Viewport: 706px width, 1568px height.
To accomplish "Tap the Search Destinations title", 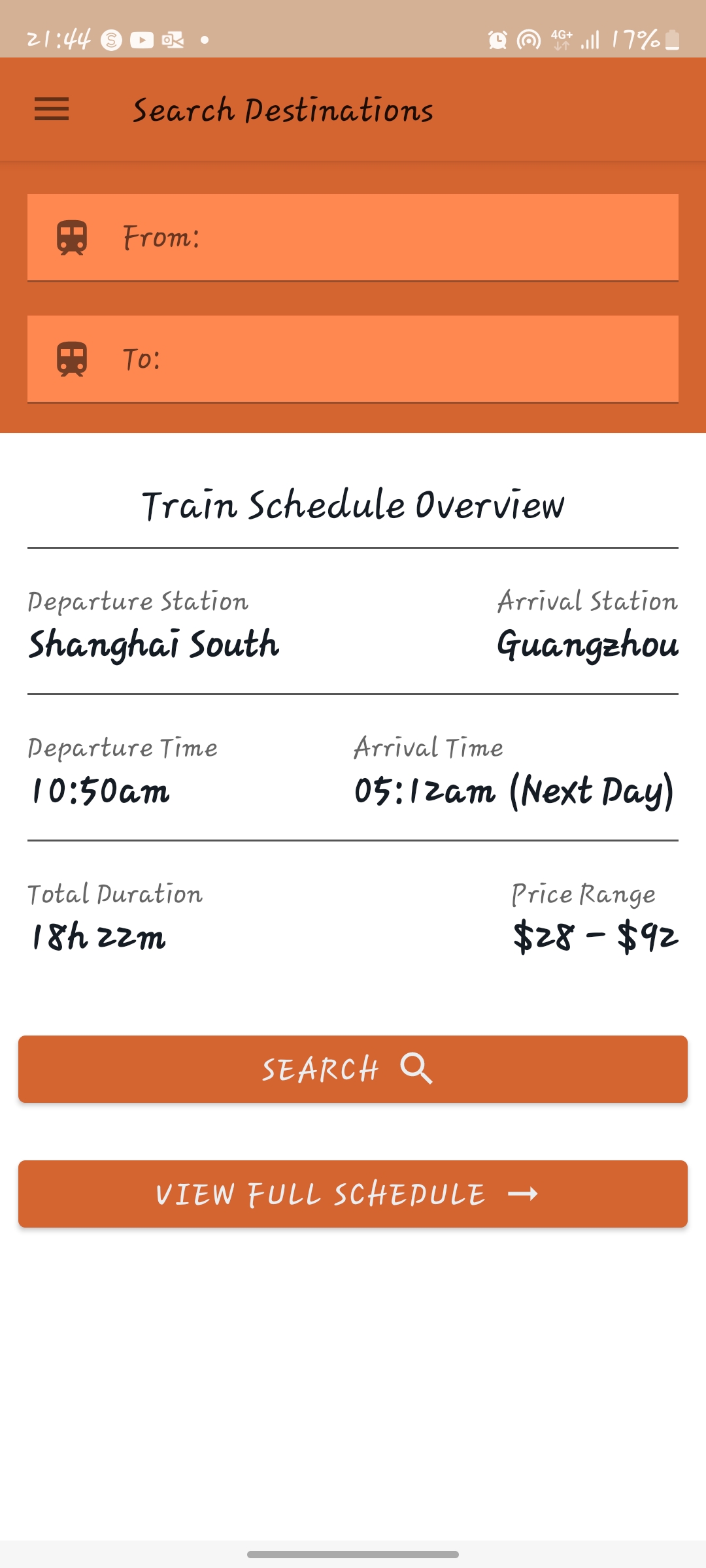I will (x=283, y=110).
